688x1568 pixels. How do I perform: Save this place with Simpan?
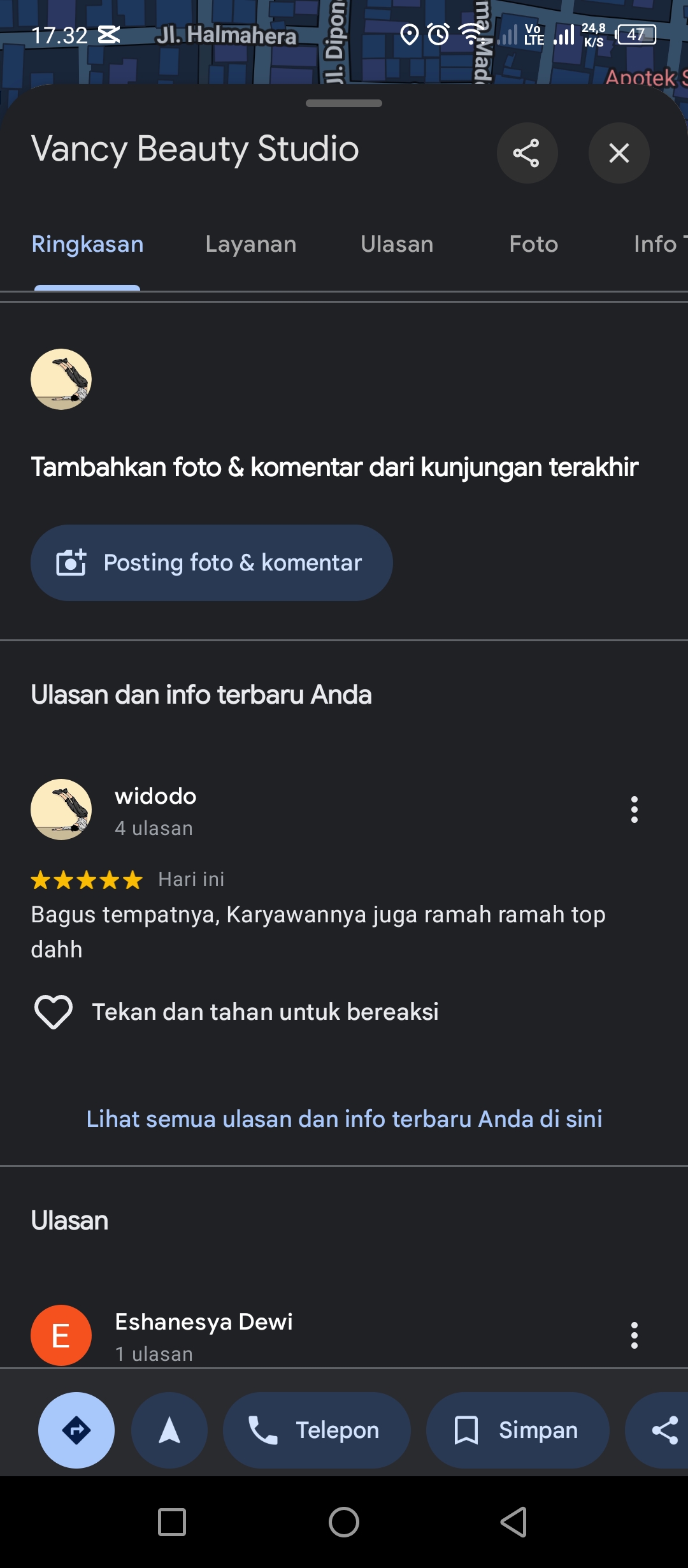[517, 1430]
